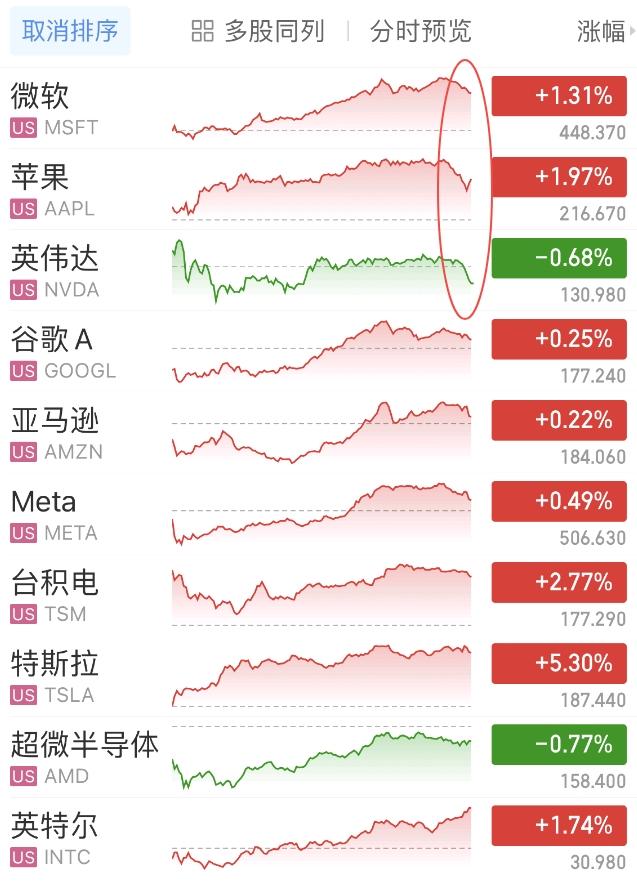Open 分时预览 option

(x=420, y=31)
